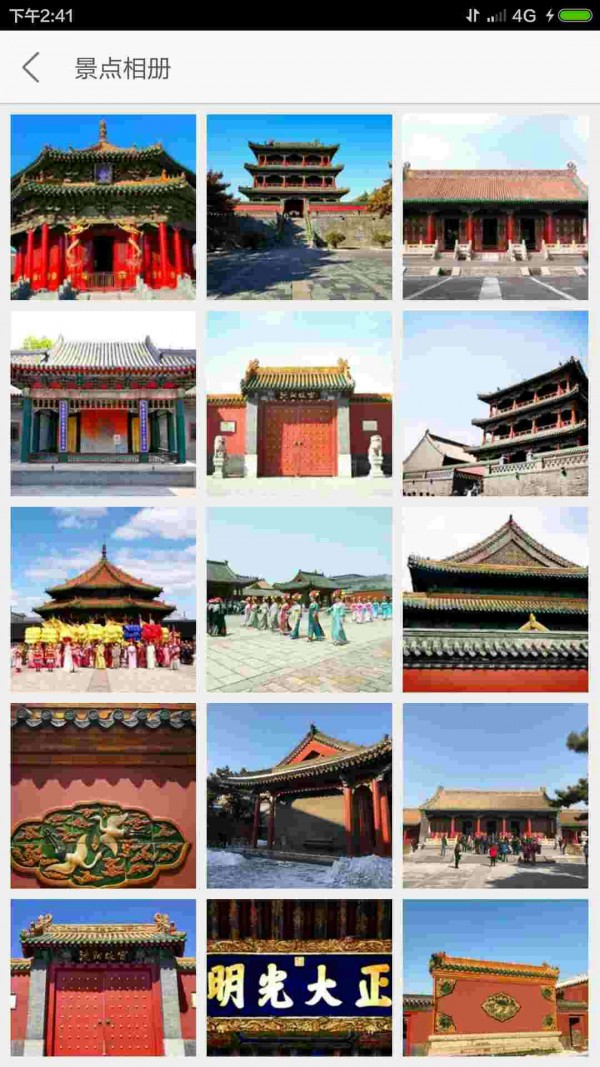Open the photo of the octagonal pavilion with dragon pillars
The image size is (600, 1067).
[103, 207]
